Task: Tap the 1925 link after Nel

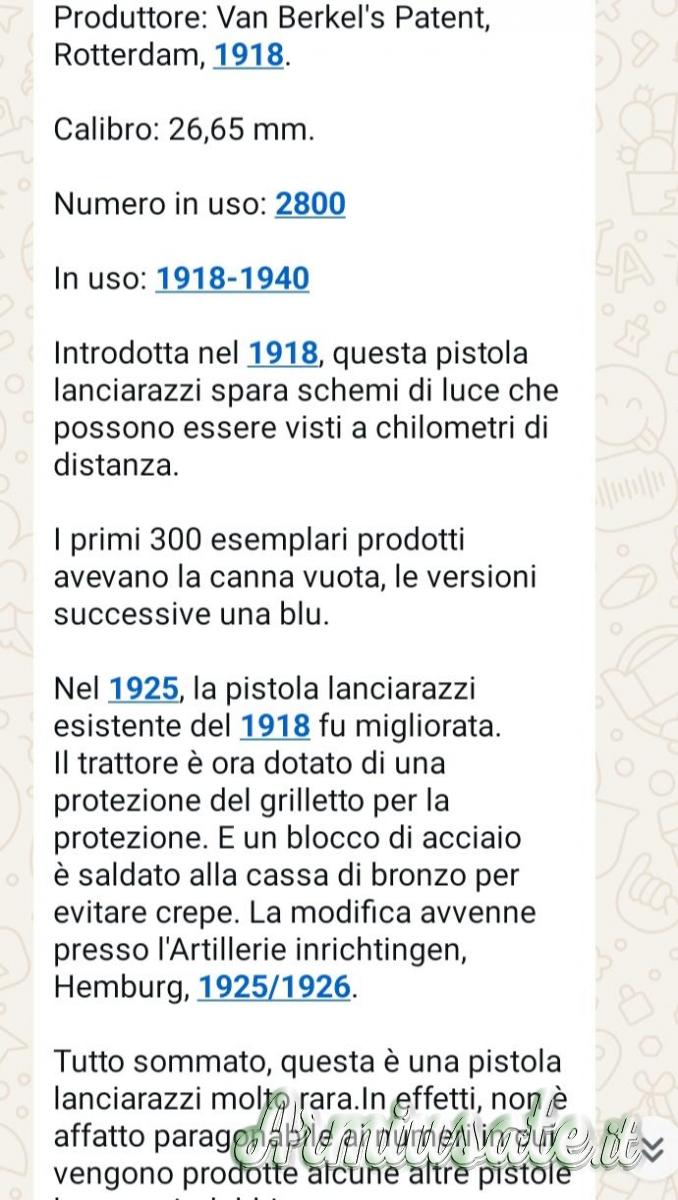Action: pos(143,689)
